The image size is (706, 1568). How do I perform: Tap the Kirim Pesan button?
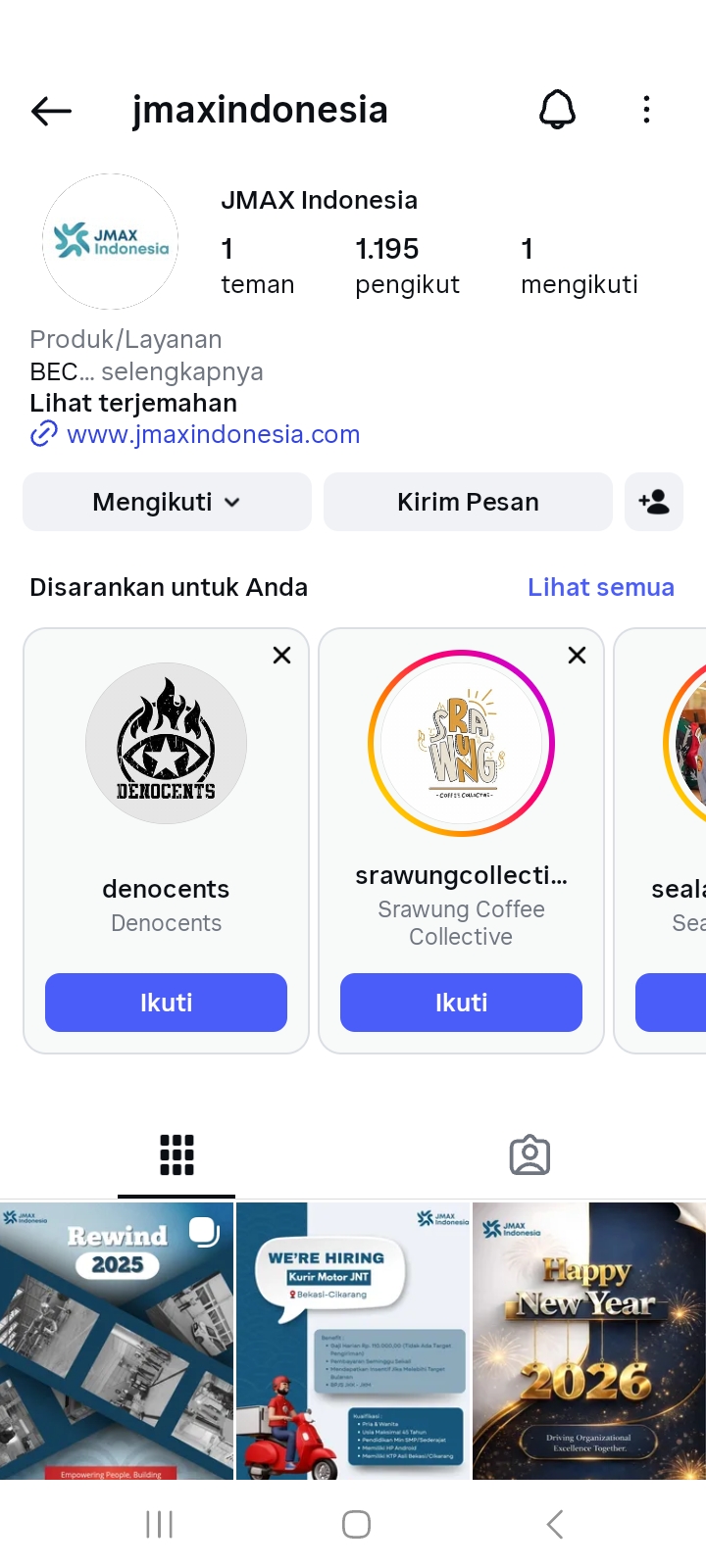click(468, 502)
